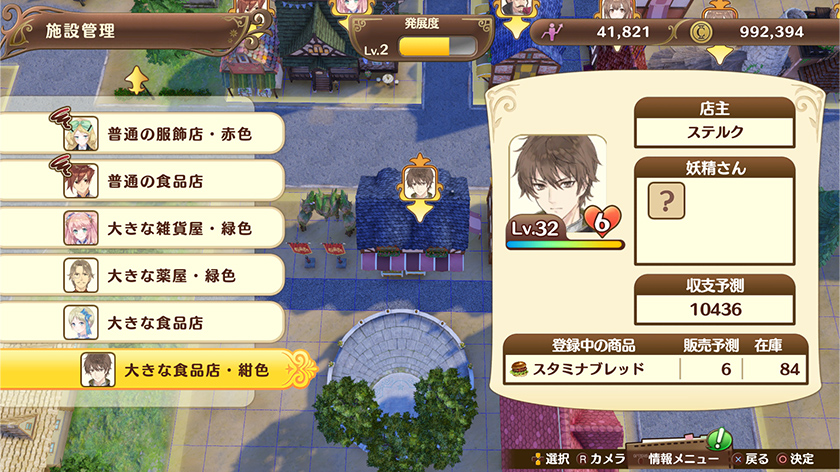Tap the shopkeeper marker above the blue-roofed shop
The width and height of the screenshot is (840, 472).
click(x=420, y=185)
